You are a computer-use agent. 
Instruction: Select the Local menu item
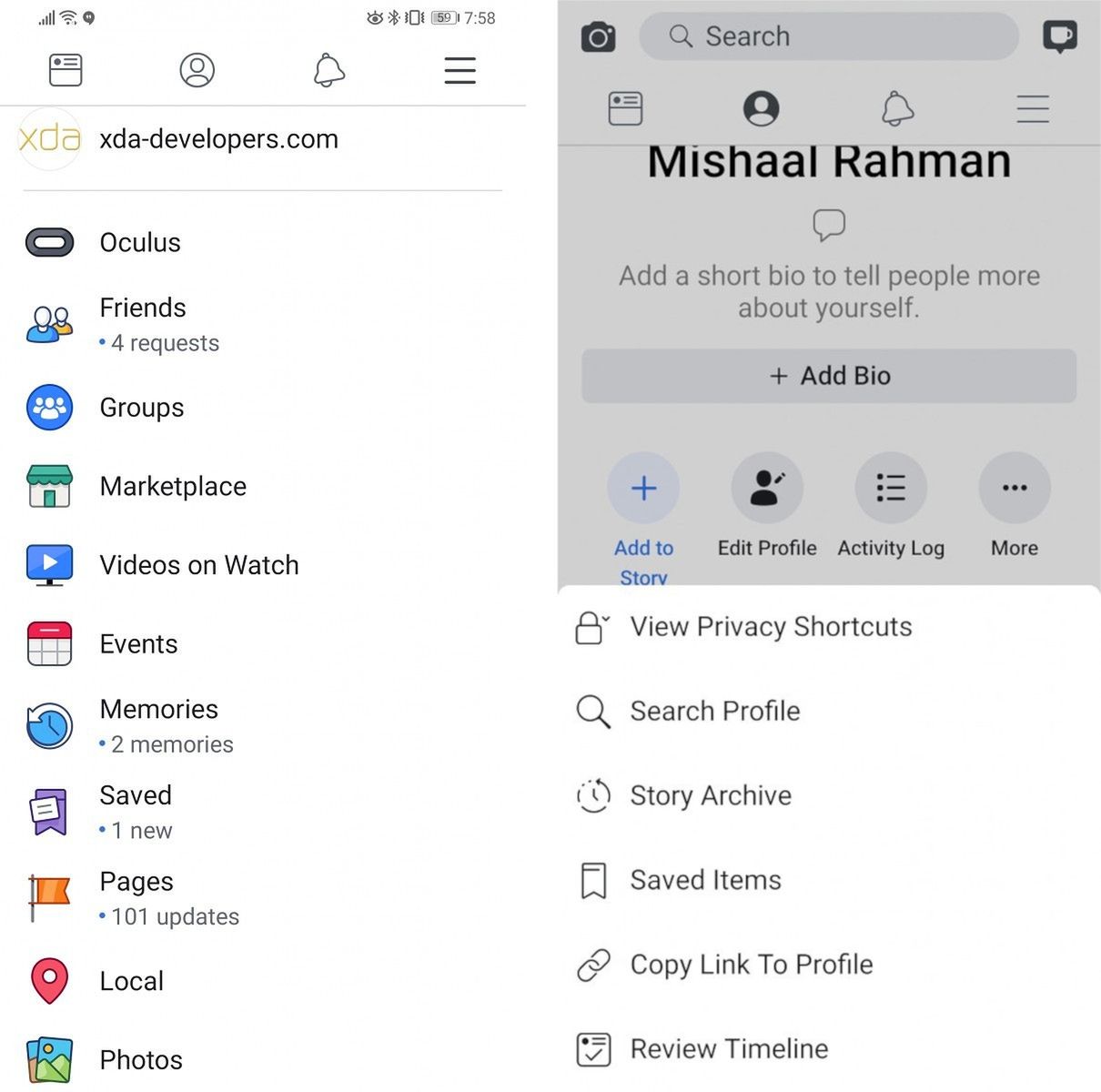(x=132, y=981)
